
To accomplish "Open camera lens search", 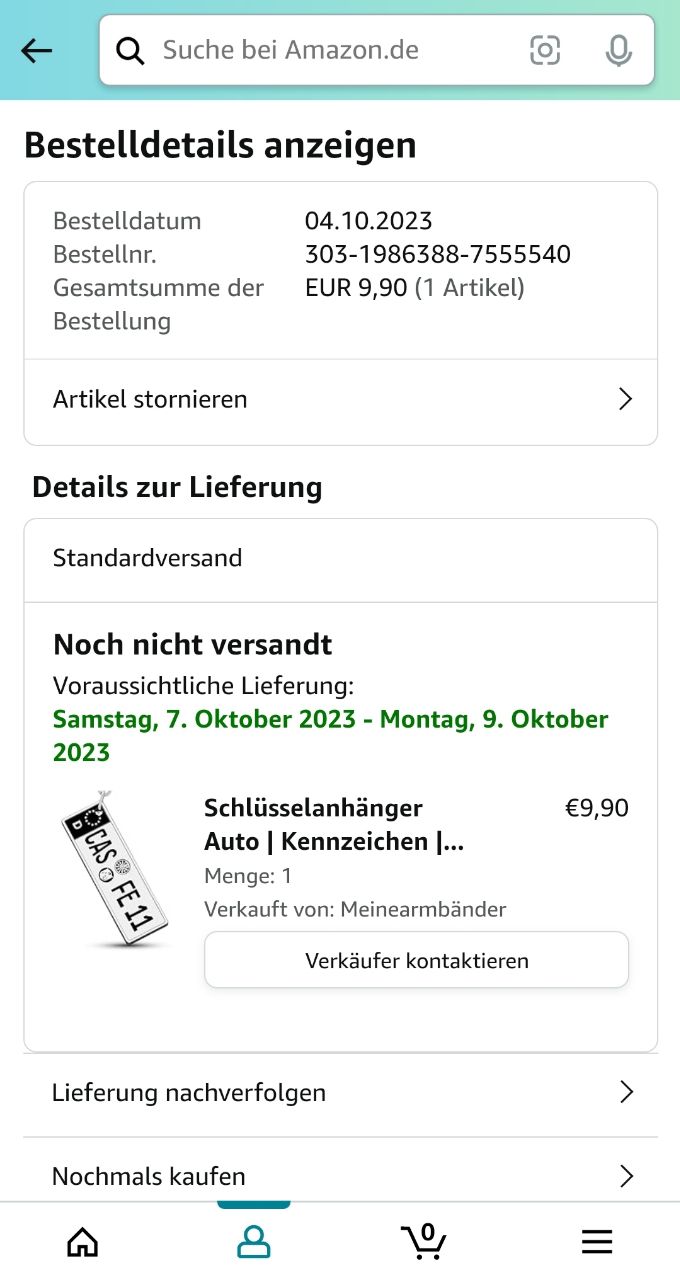I will pos(545,50).
